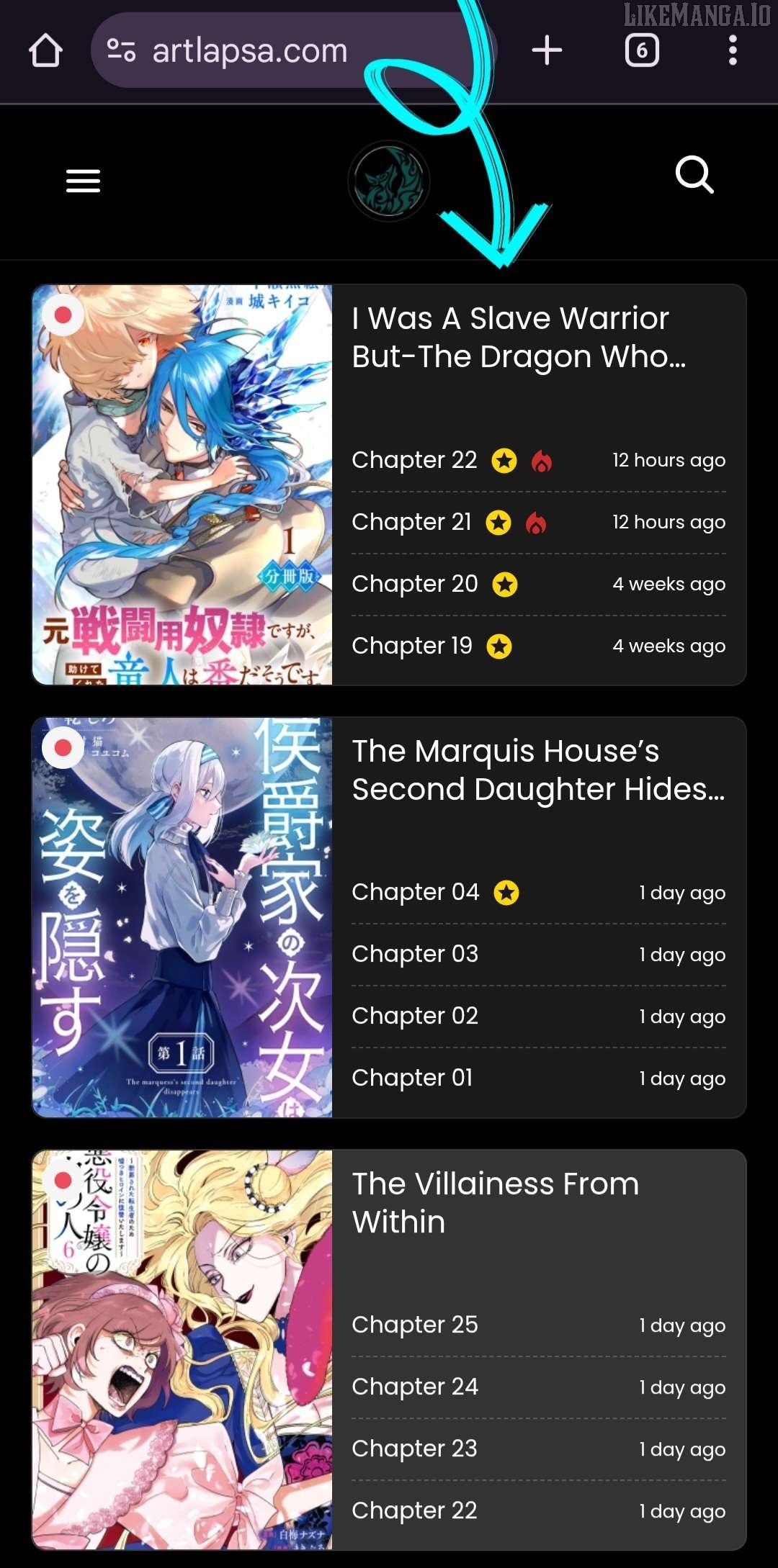
Task: Open Chapter 23 of The Villainess From Within
Action: [414, 1448]
